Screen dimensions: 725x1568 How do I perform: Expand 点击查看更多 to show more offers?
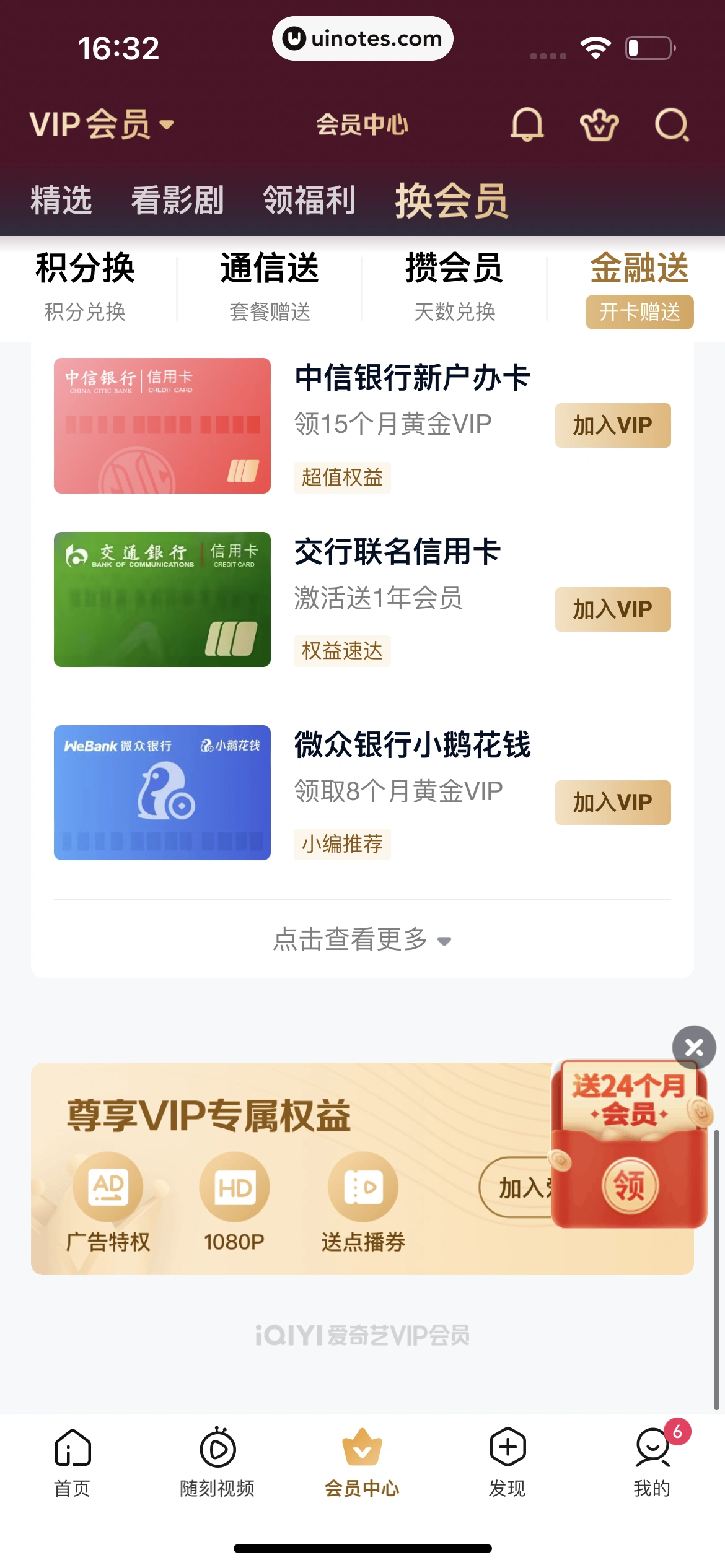362,939
